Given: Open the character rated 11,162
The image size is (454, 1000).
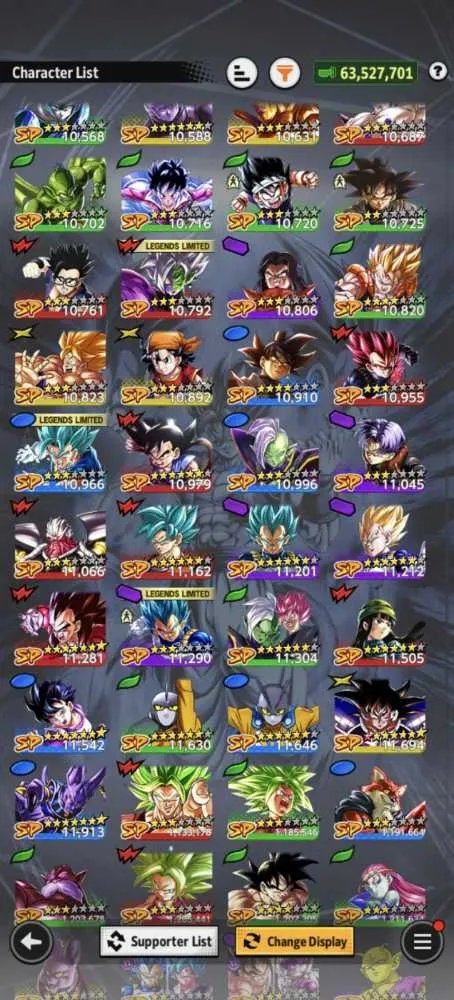Looking at the screenshot, I should coord(167,542).
